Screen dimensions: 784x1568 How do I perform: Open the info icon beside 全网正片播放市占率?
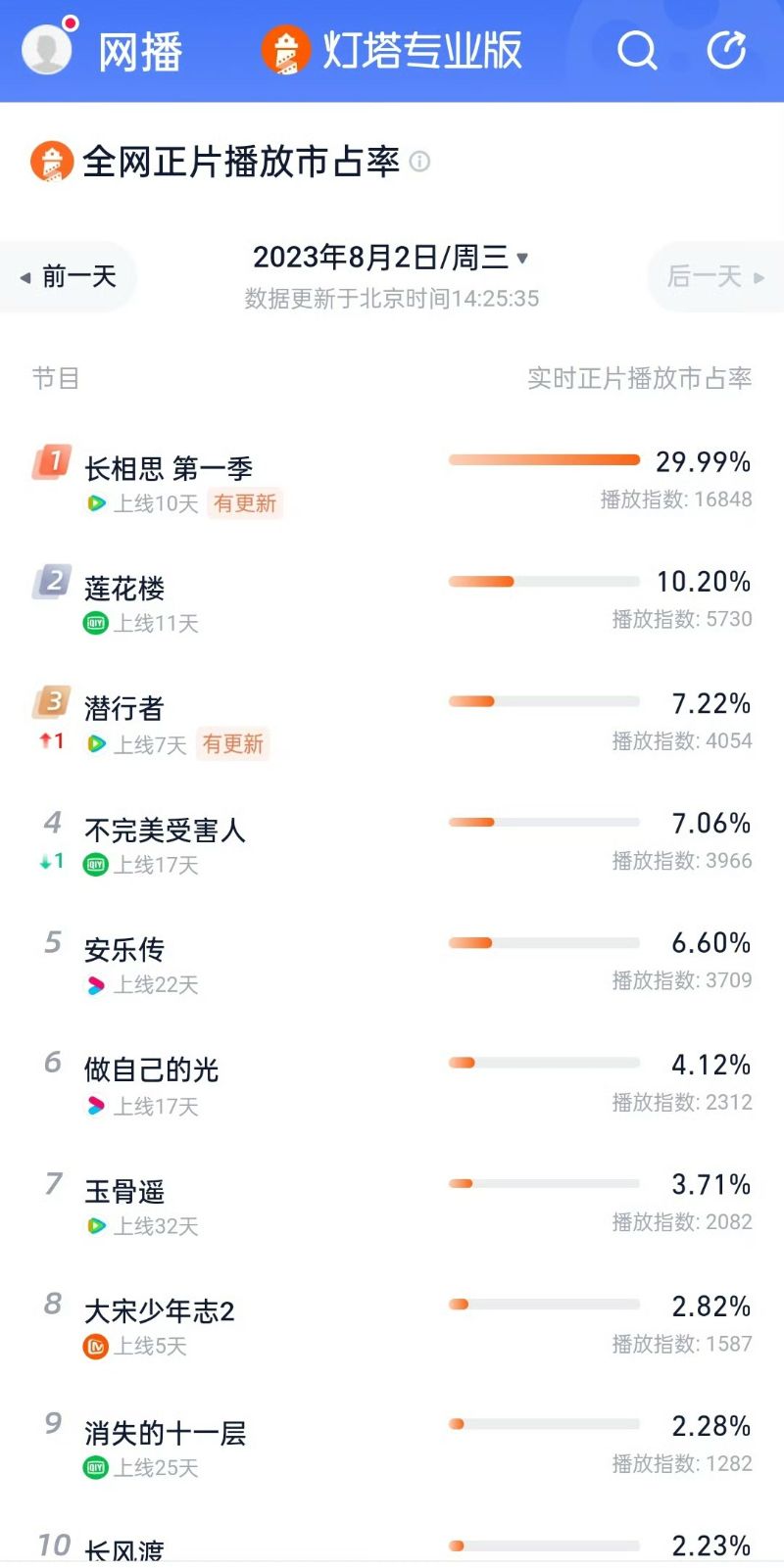(419, 162)
